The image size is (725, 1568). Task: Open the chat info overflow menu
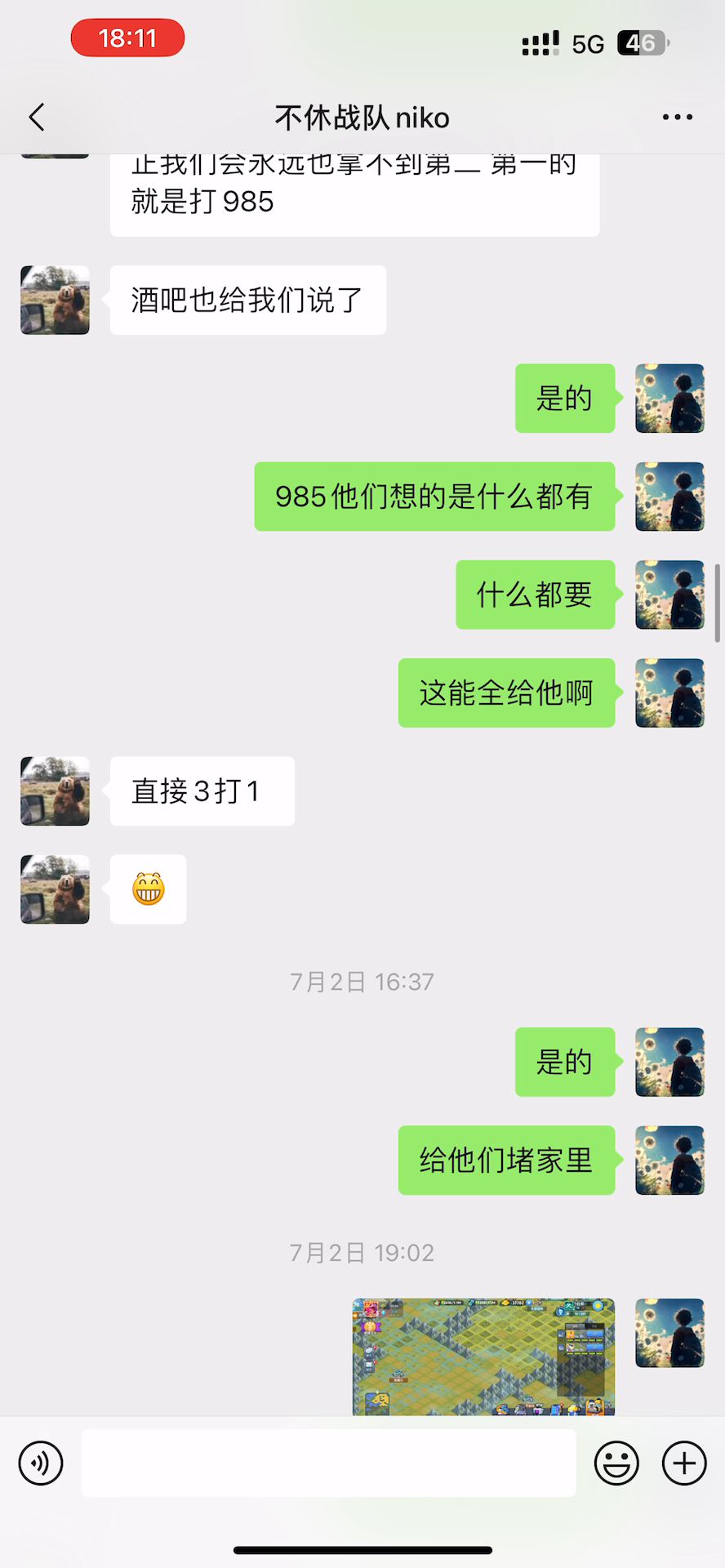click(677, 118)
